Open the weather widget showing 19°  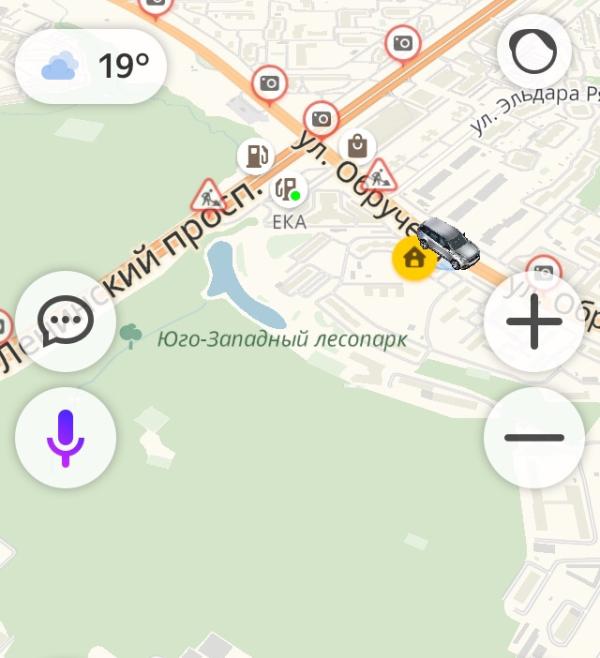[x=91, y=67]
